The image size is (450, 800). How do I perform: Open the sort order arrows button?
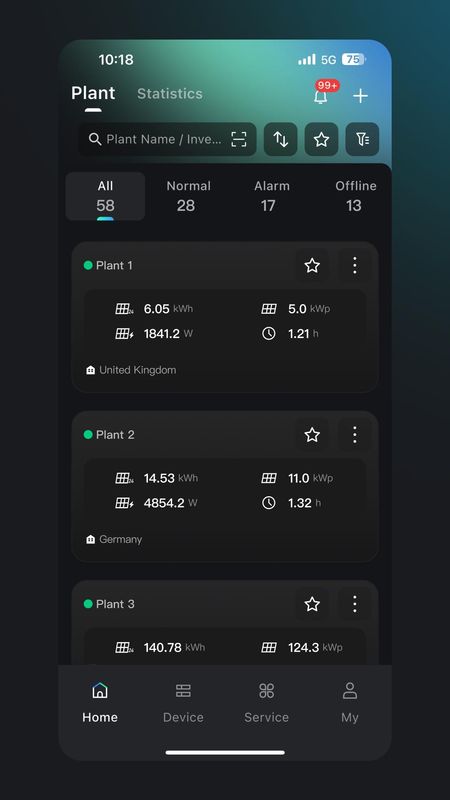pos(281,139)
